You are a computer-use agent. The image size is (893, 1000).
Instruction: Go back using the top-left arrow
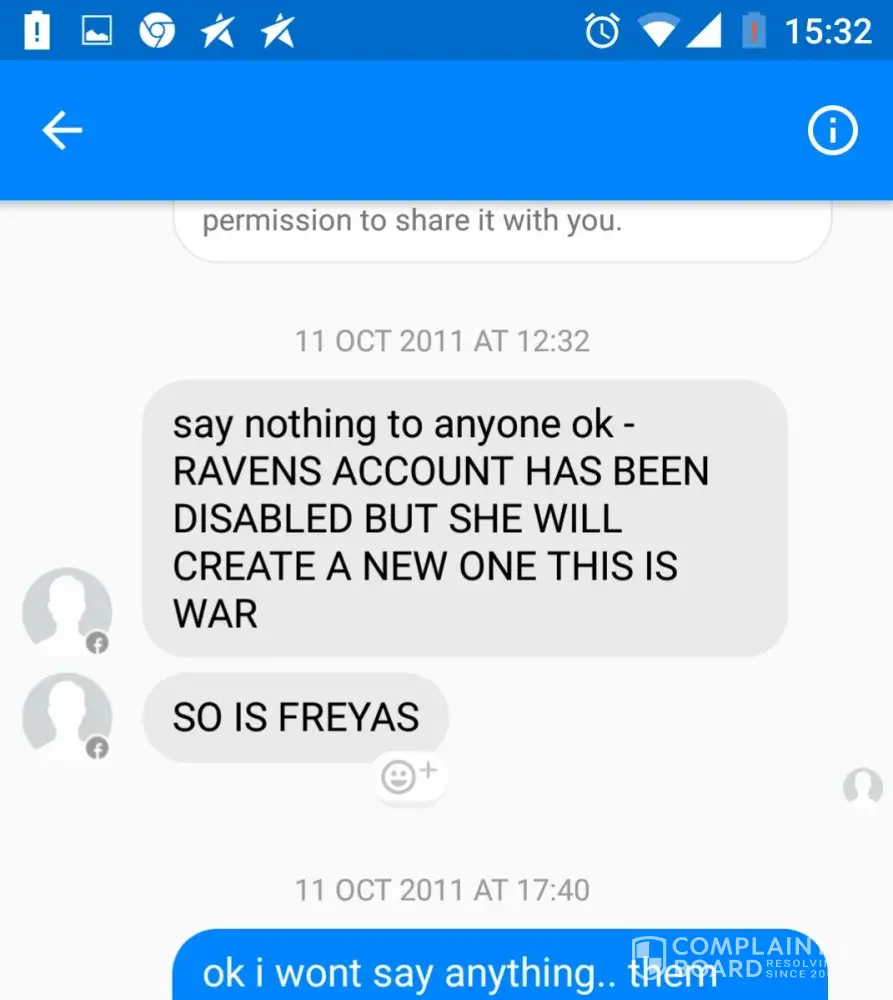[62, 130]
